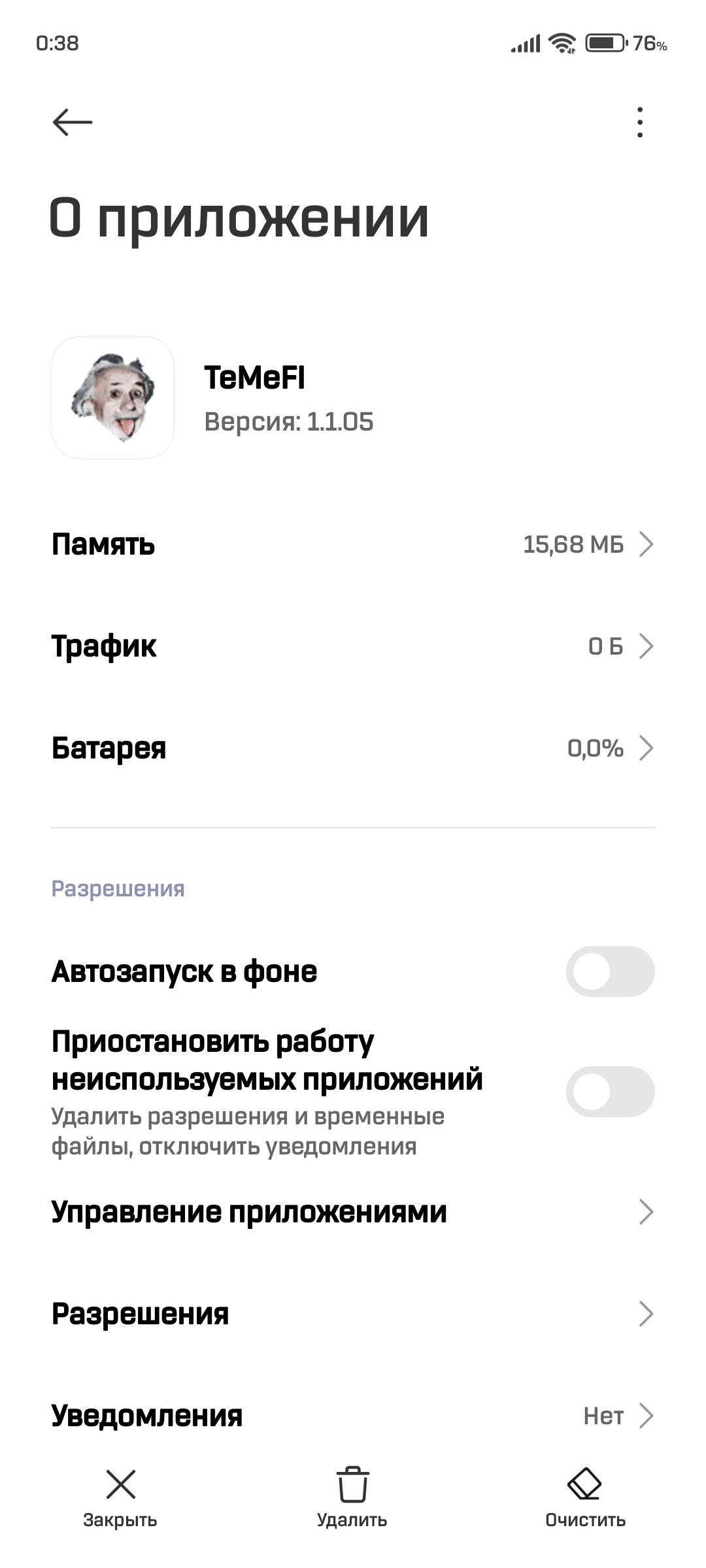
Task: View the Трафик data usage row
Action: tap(353, 646)
